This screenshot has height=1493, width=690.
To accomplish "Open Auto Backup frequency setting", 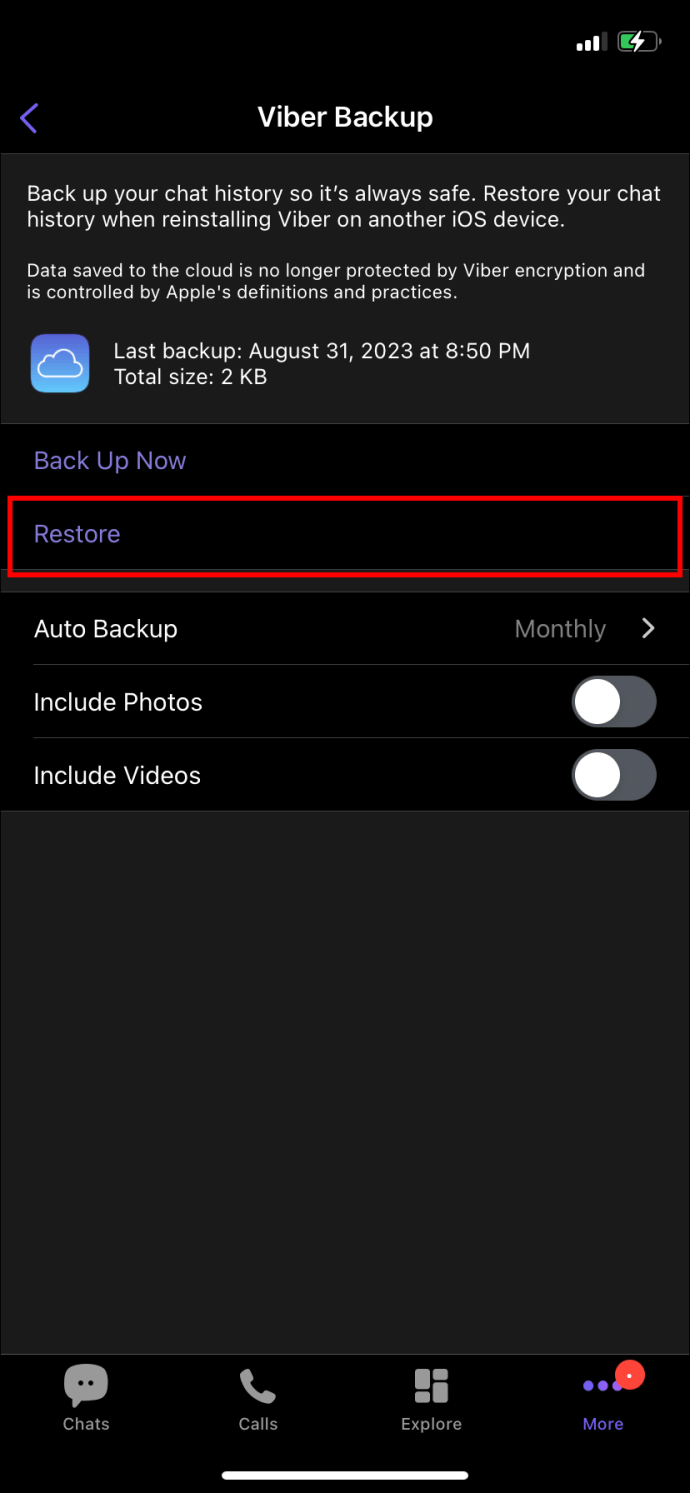I will (x=345, y=629).
